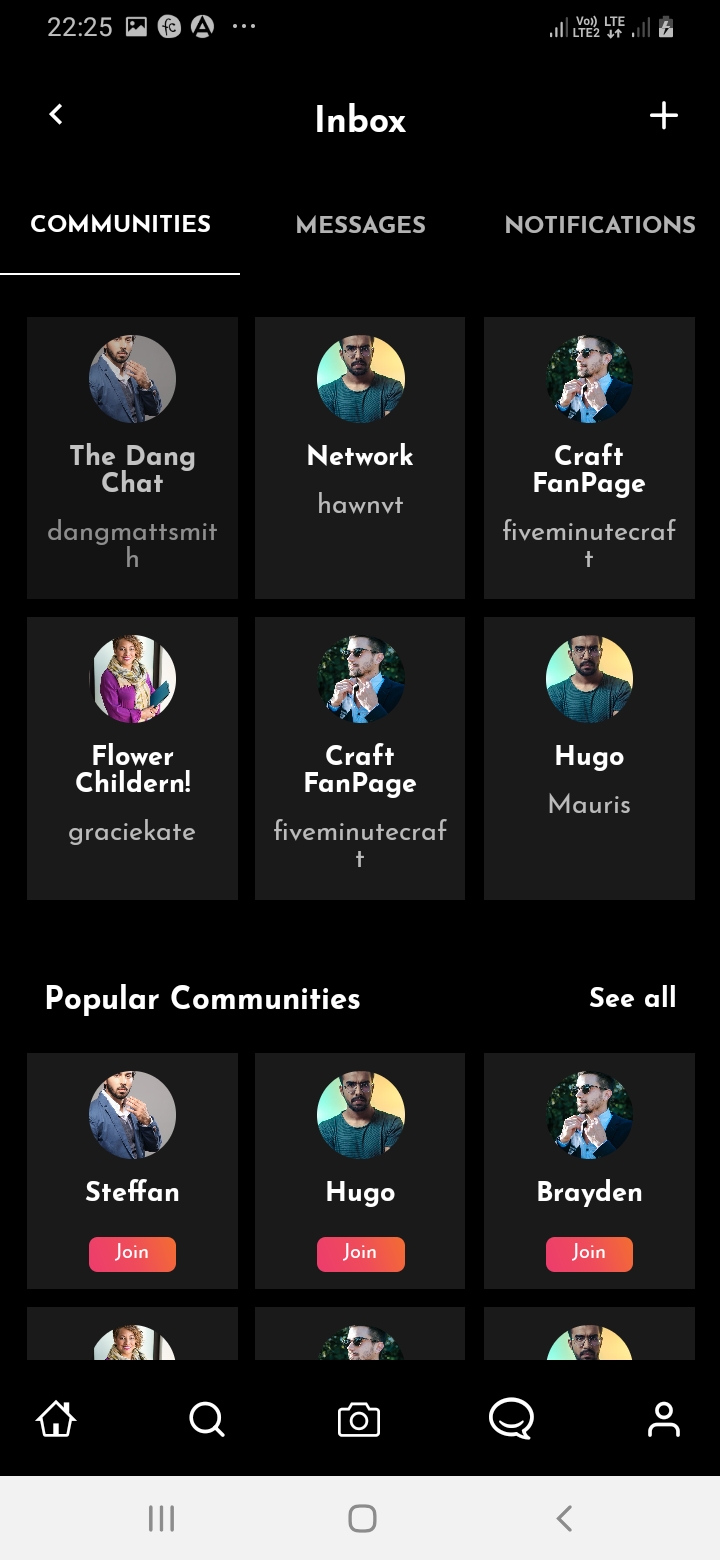720x1560 pixels.
Task: Join the Steffan community
Action: coord(132,1253)
